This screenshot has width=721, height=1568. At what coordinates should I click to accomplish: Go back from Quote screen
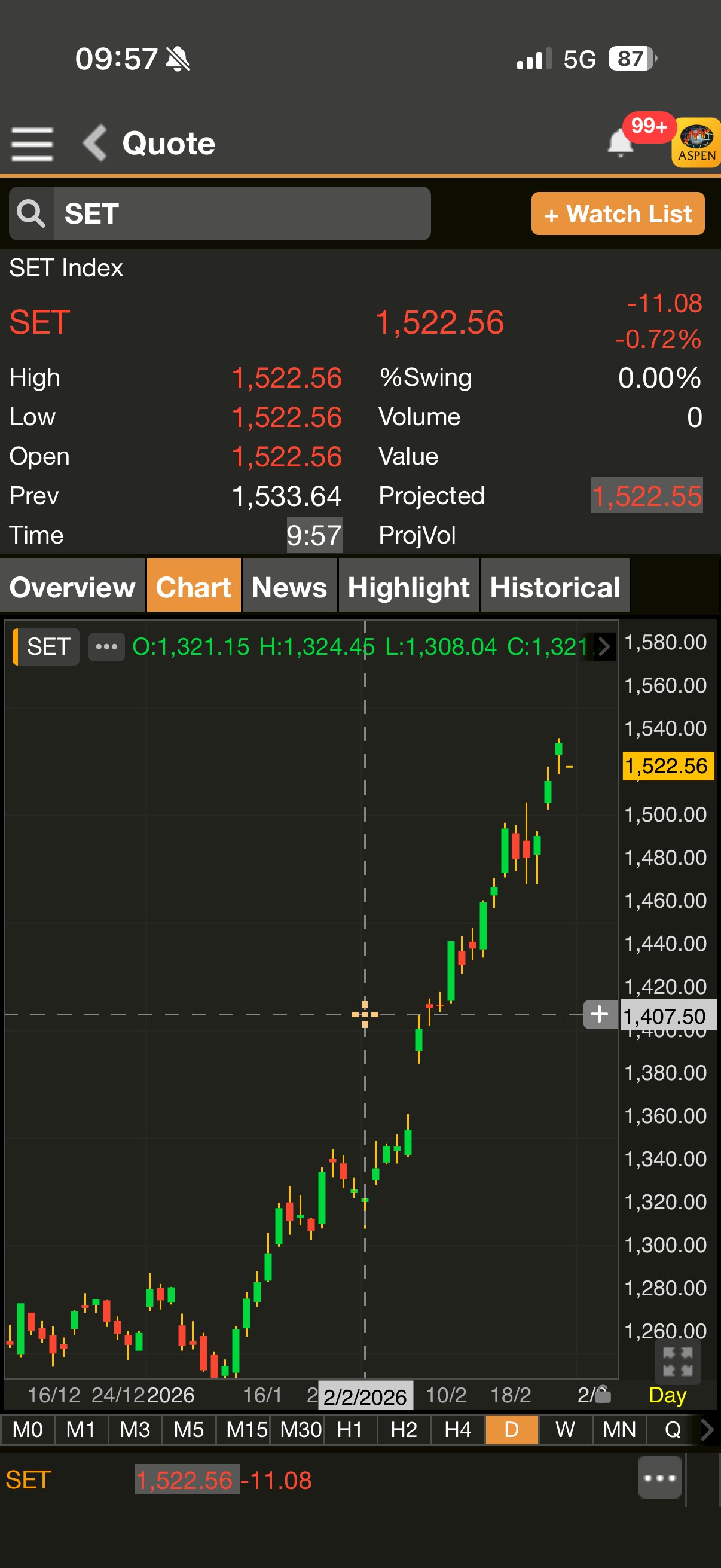point(95,144)
